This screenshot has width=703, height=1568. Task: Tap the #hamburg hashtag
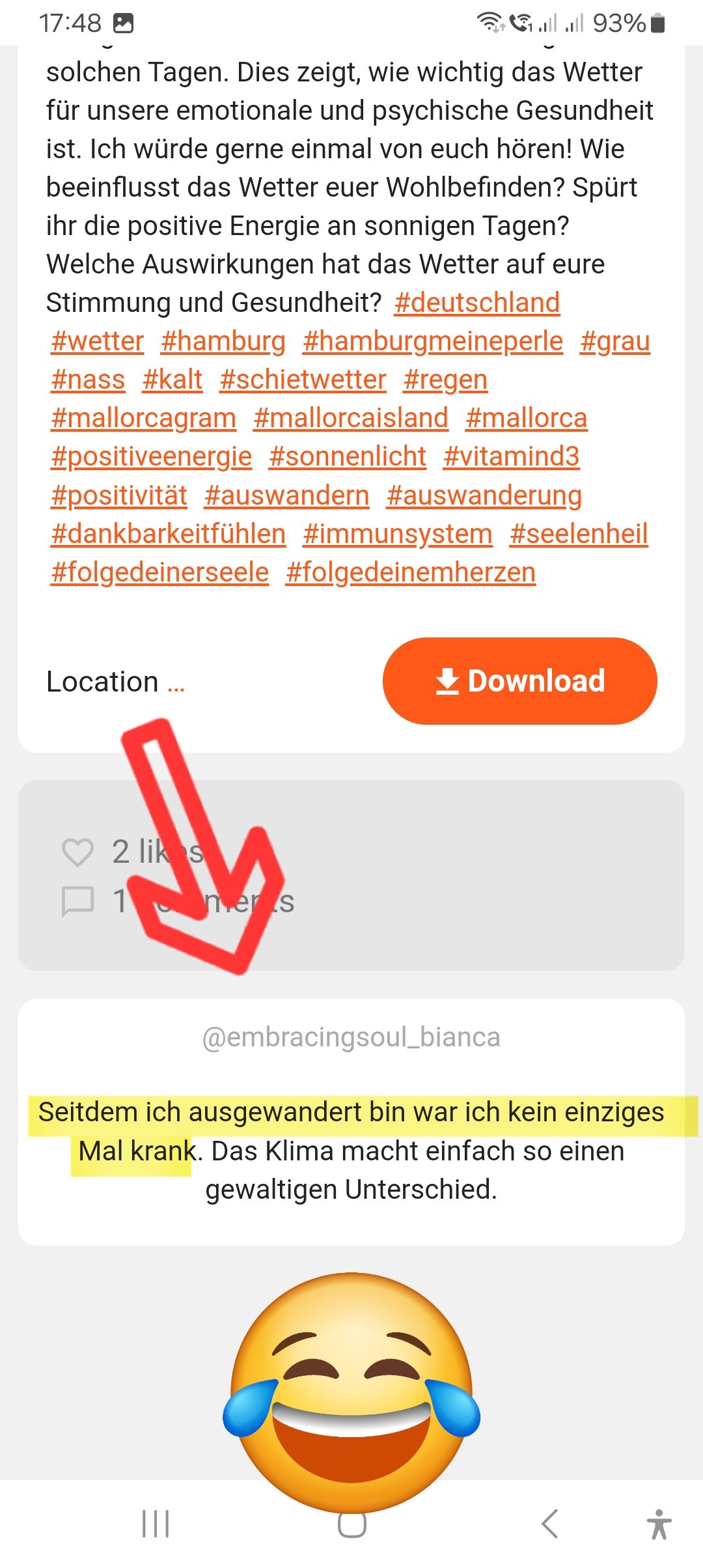point(223,341)
